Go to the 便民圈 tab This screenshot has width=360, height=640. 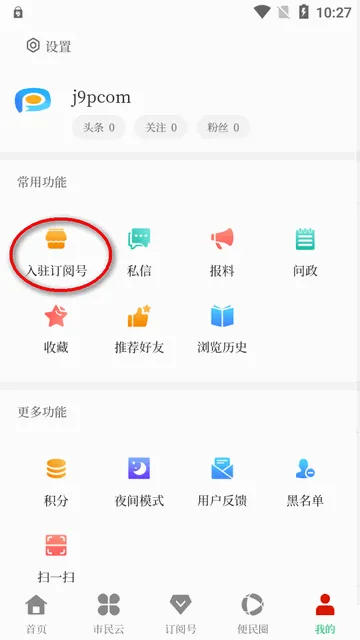pyautogui.click(x=253, y=614)
